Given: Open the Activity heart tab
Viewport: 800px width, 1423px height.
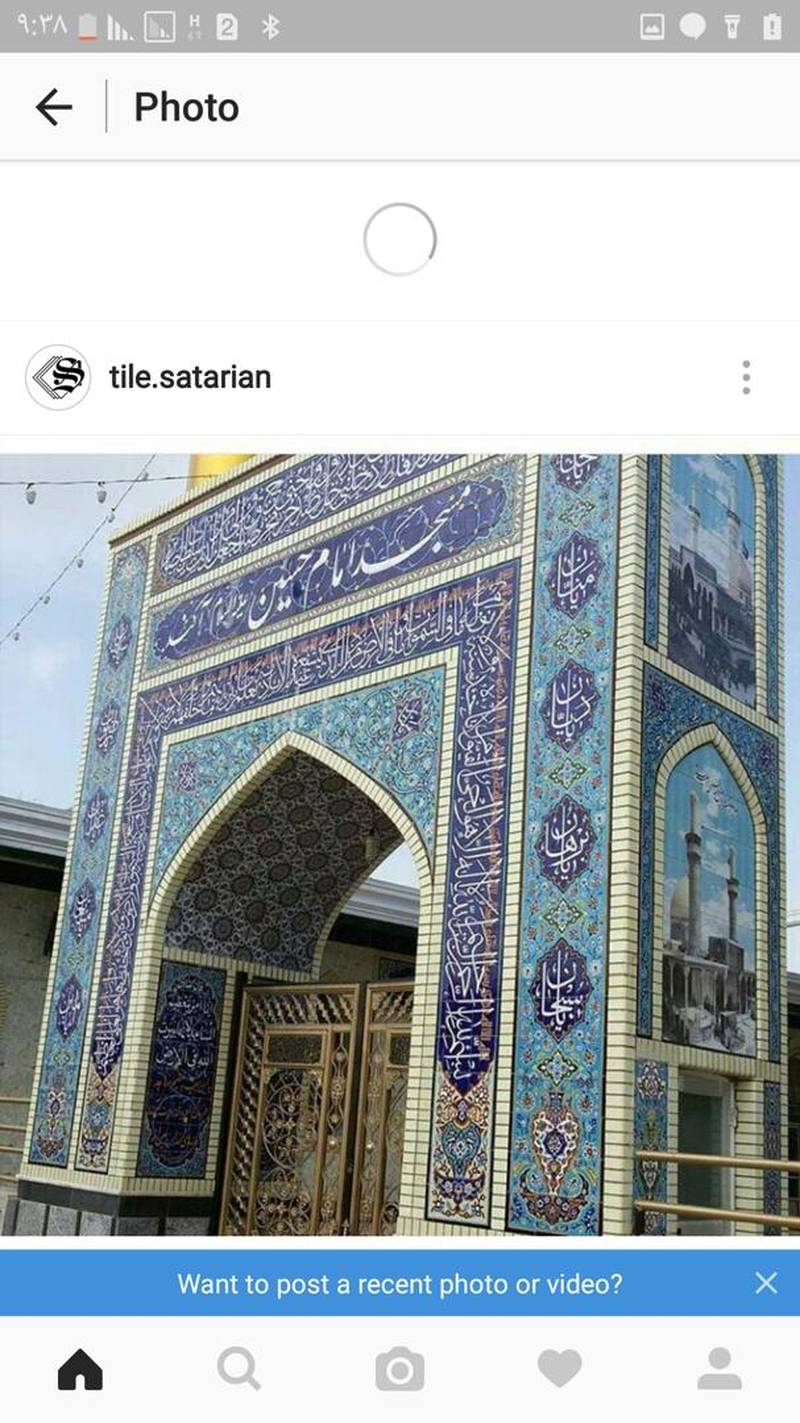Looking at the screenshot, I should [560, 1369].
